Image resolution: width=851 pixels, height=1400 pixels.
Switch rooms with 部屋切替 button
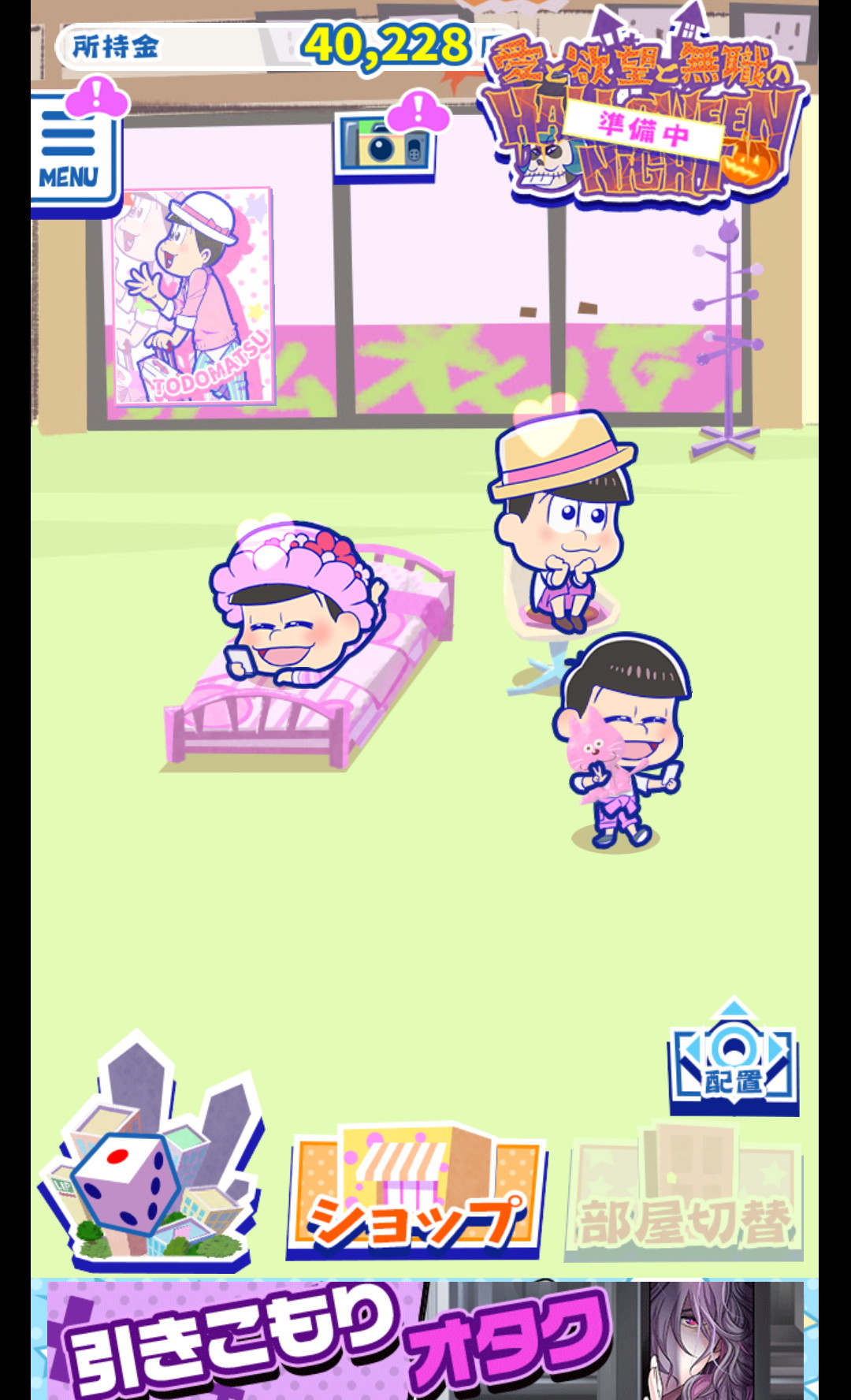coord(684,1193)
